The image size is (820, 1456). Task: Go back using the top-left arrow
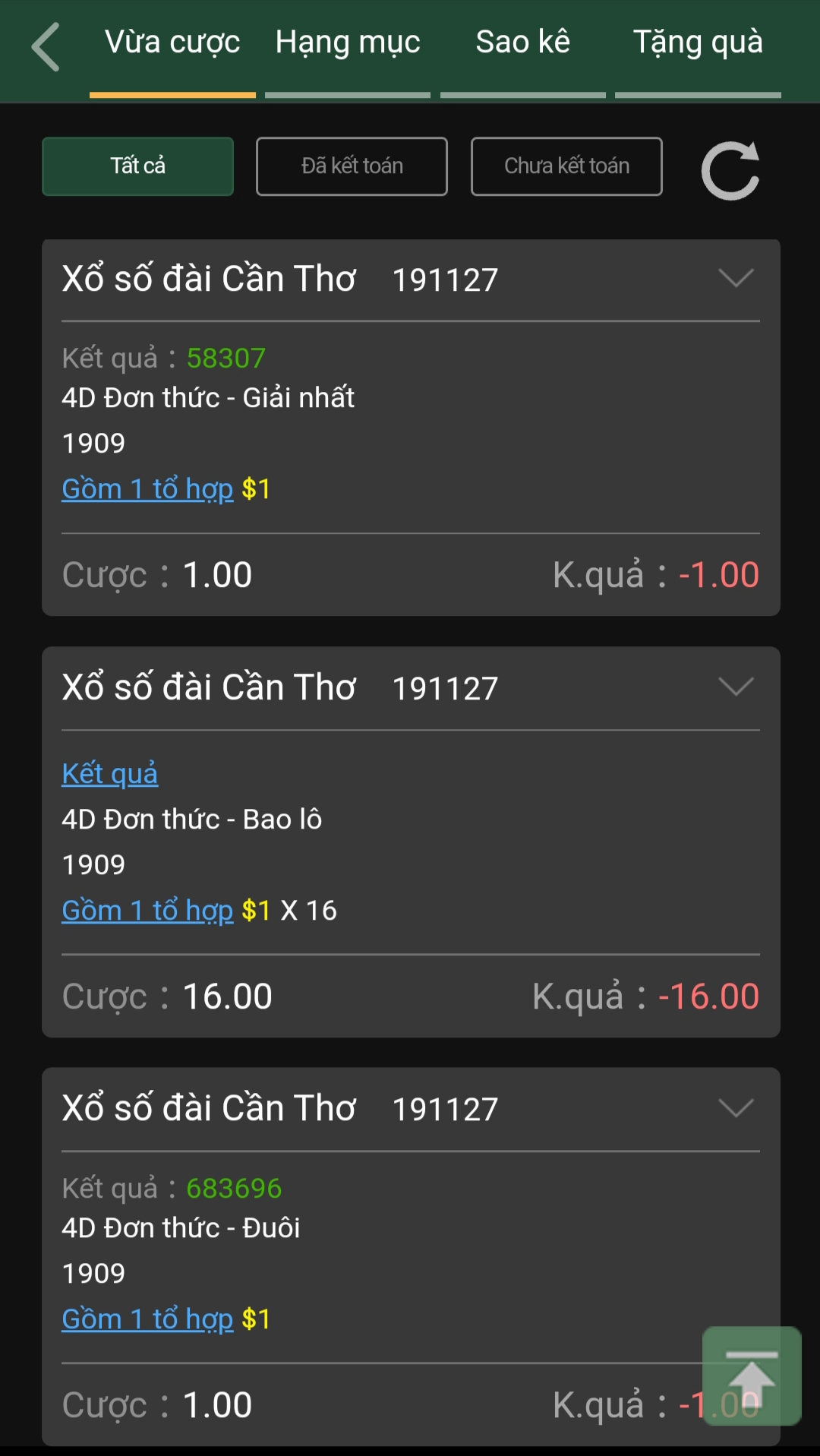(46, 46)
